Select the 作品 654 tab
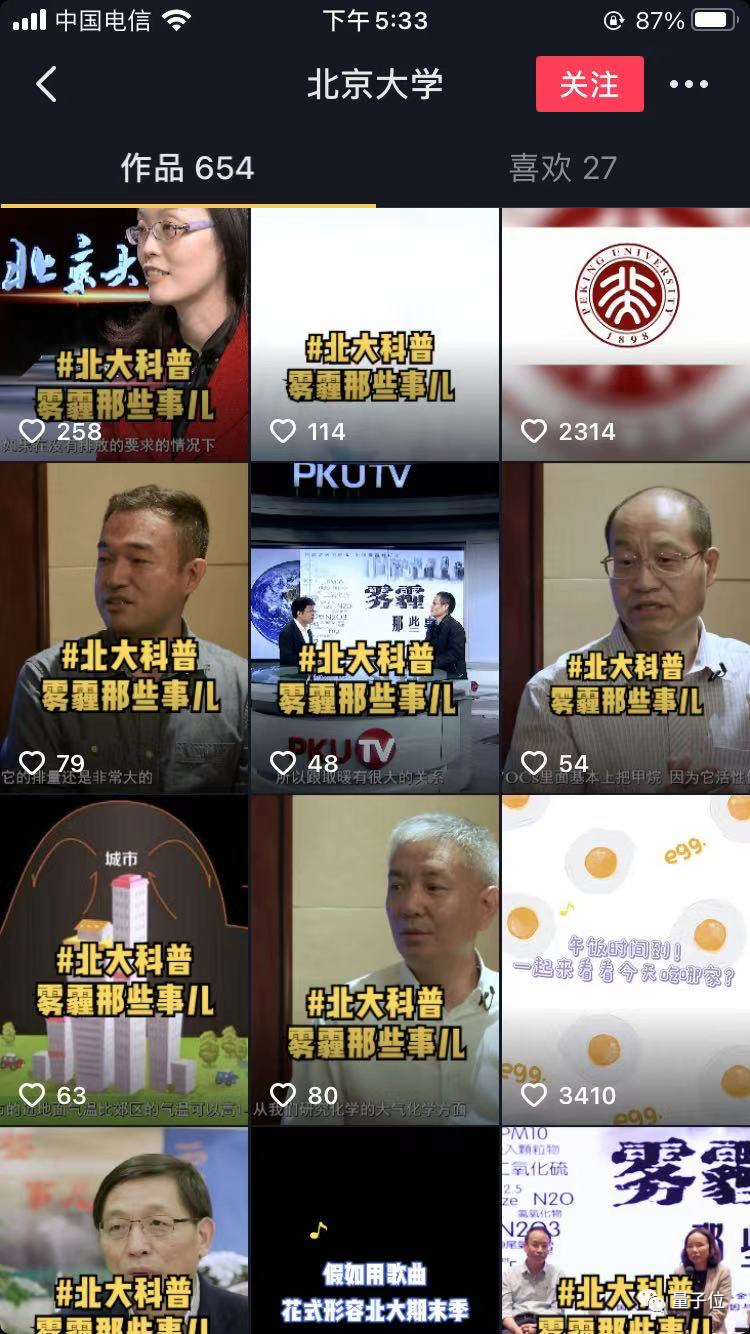The image size is (750, 1334). tap(187, 168)
